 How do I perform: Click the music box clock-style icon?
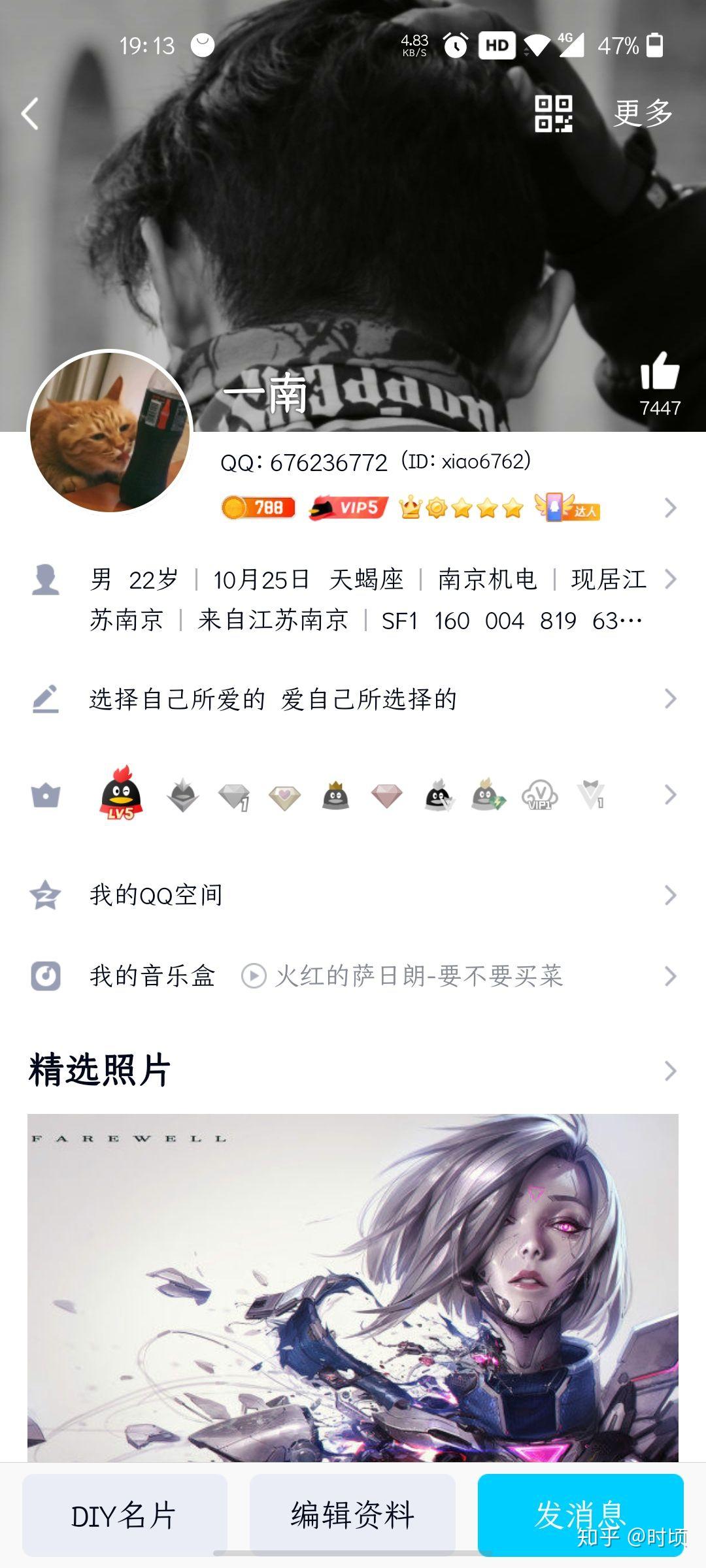(44, 976)
